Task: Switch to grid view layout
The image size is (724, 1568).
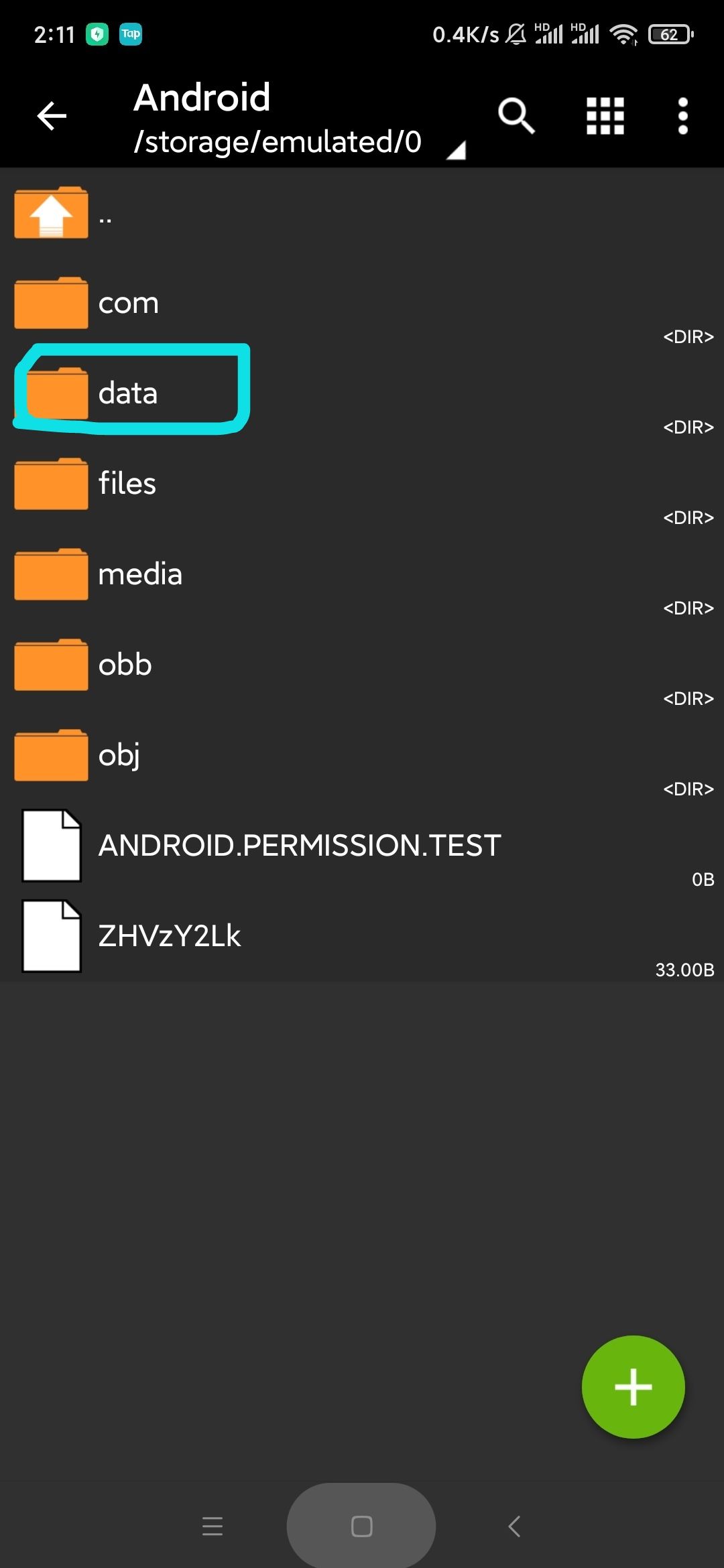Action: (604, 115)
